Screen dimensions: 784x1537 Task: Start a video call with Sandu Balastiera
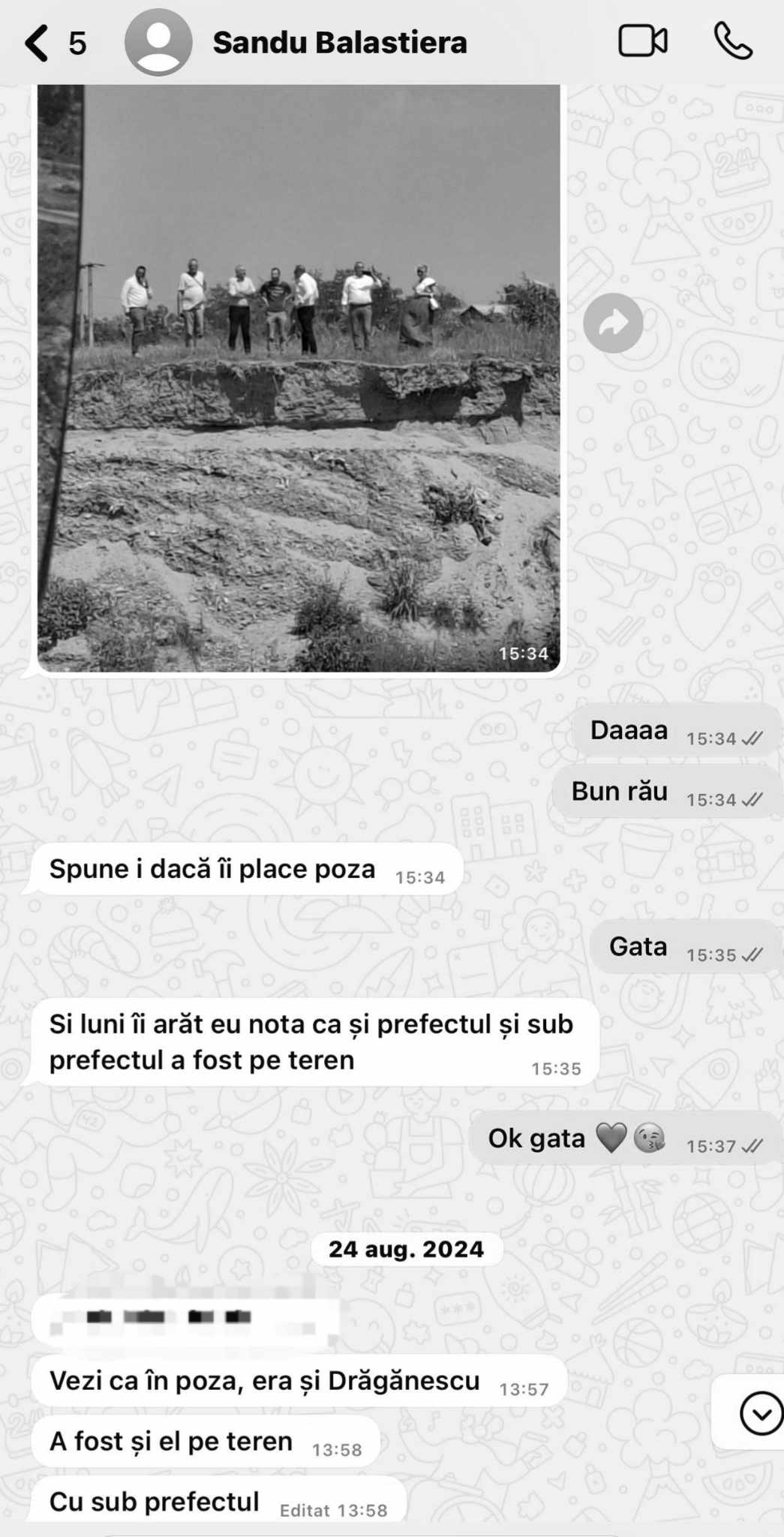click(642, 41)
